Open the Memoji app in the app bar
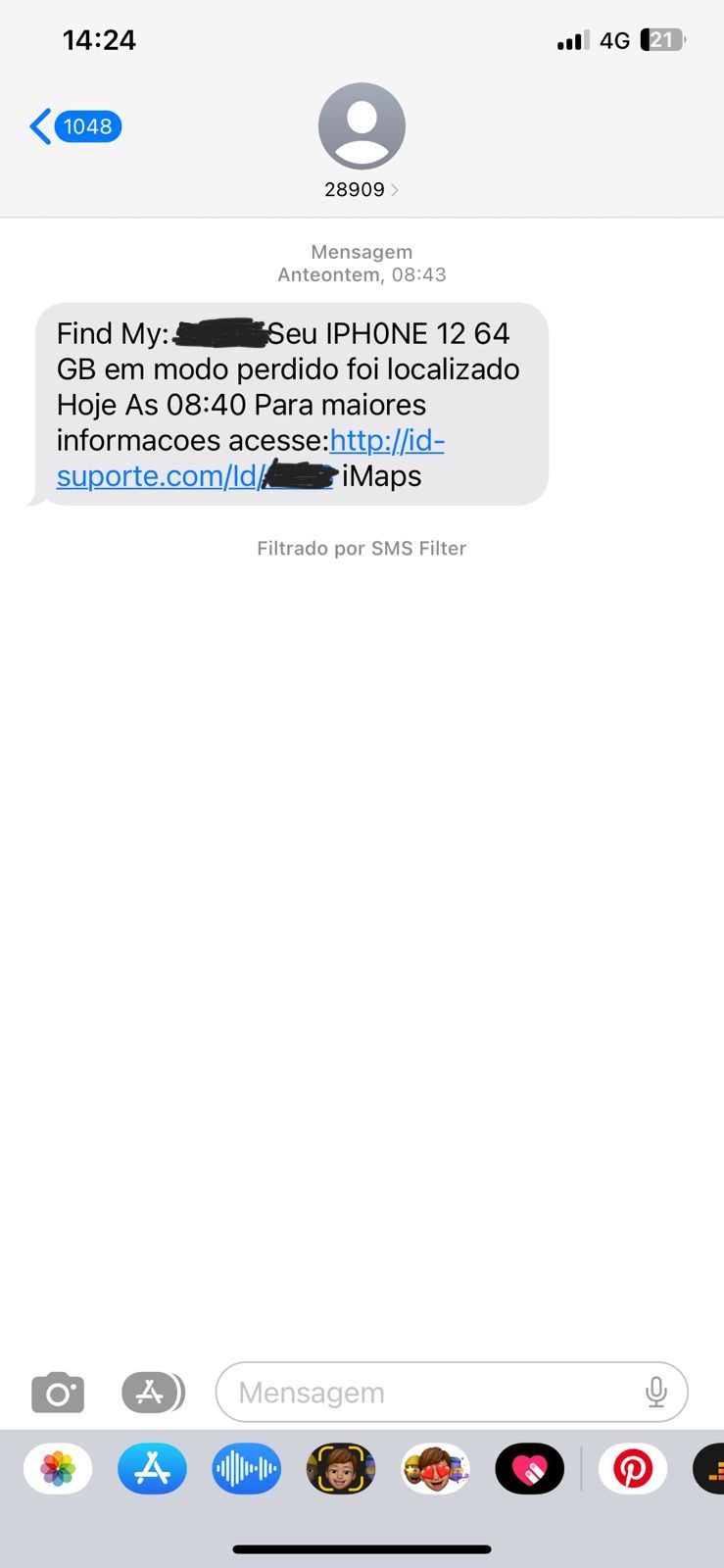The height and width of the screenshot is (1568, 724). coord(340,1469)
